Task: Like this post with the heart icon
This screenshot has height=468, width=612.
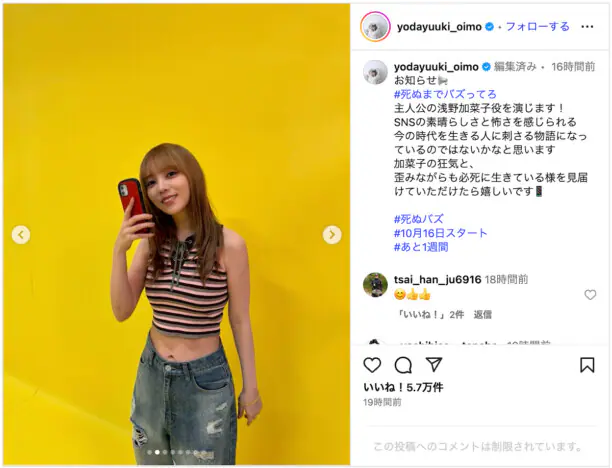Action: coord(372,365)
